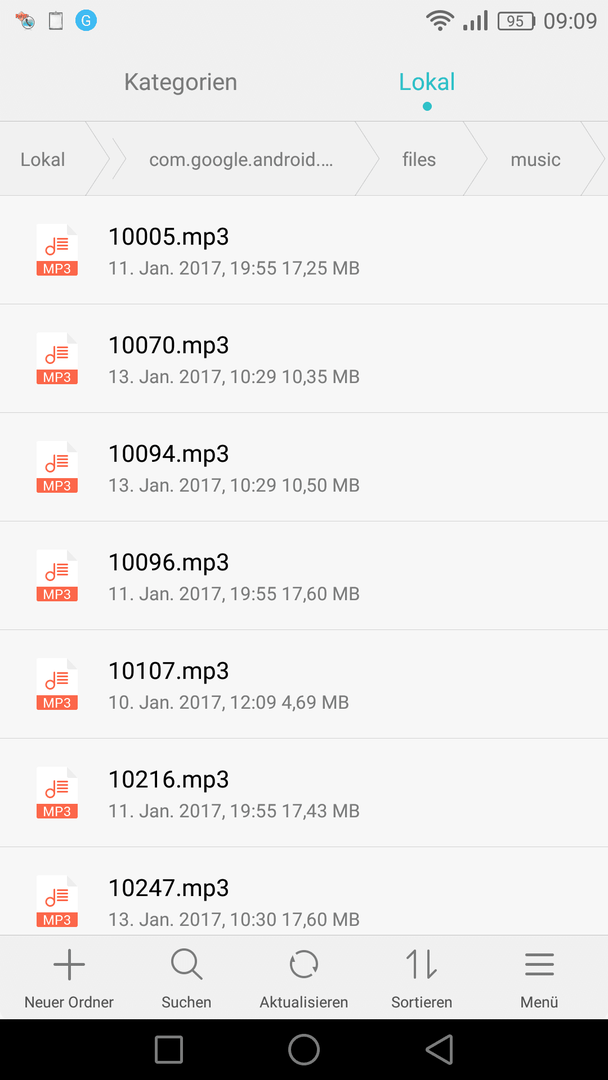The image size is (608, 1080).
Task: Open the file 10005.mp3
Action: pos(304,250)
